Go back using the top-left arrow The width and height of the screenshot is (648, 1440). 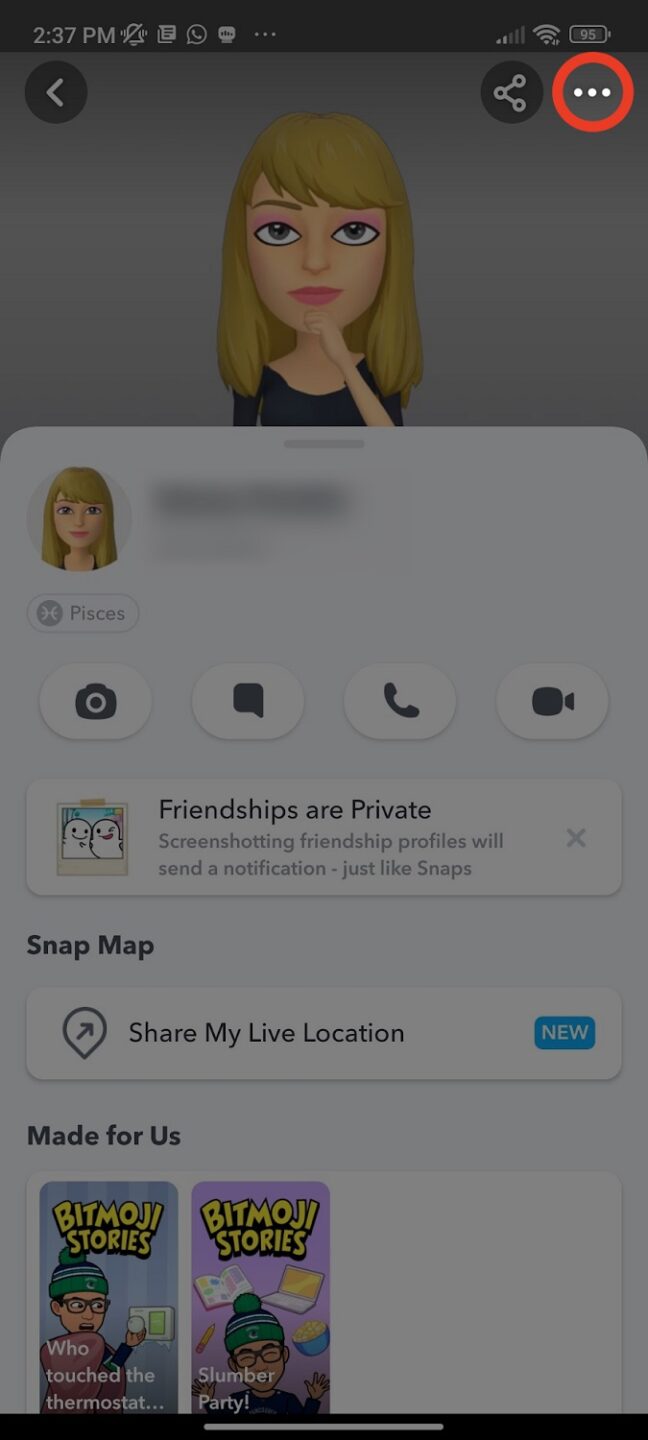[56, 93]
